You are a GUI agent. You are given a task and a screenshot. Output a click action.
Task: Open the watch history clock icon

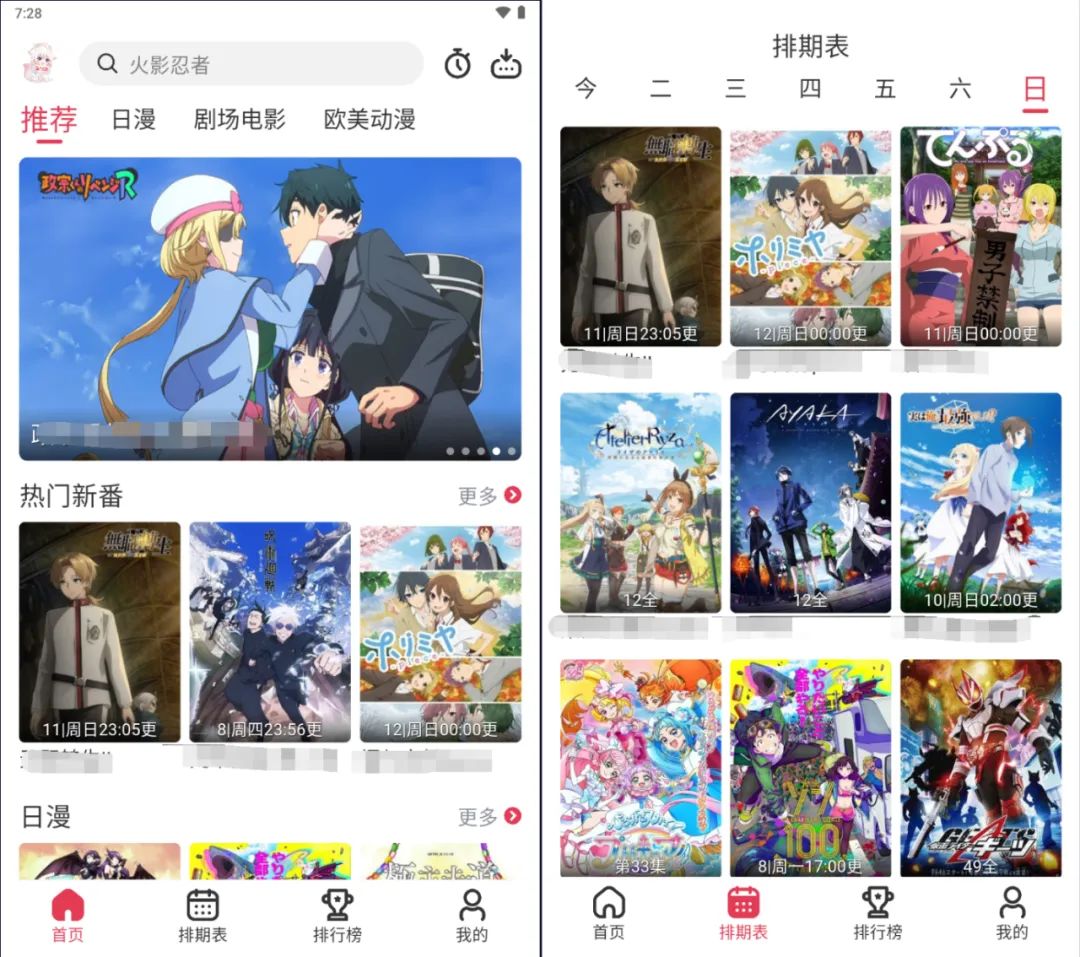tap(458, 64)
